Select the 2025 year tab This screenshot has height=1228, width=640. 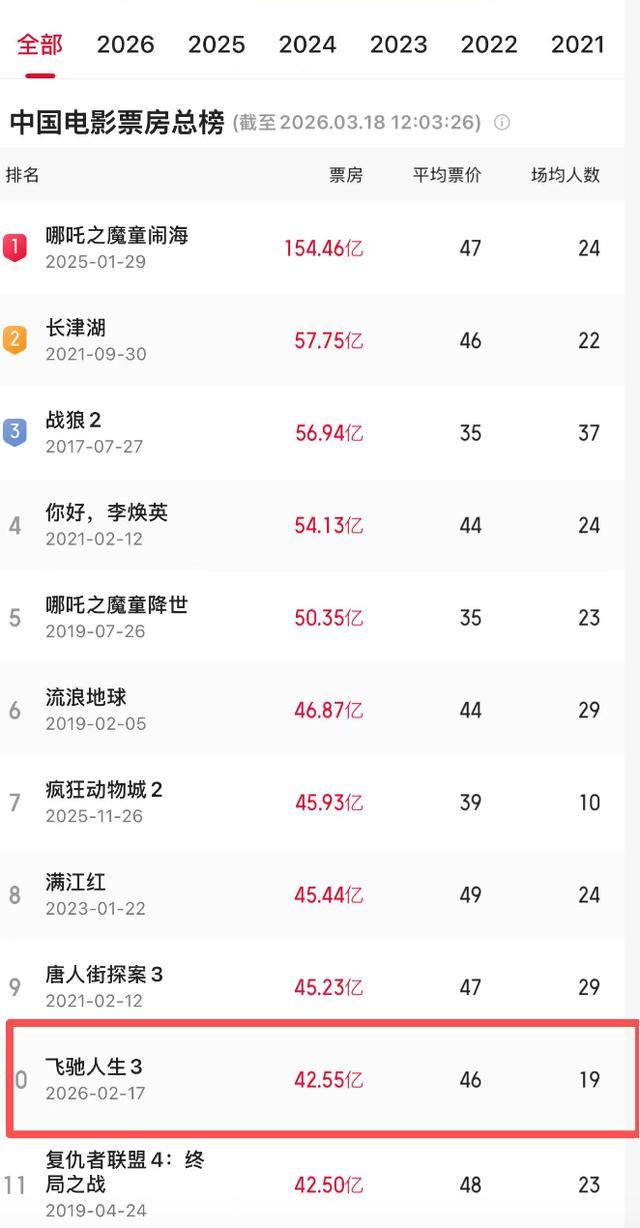(216, 45)
